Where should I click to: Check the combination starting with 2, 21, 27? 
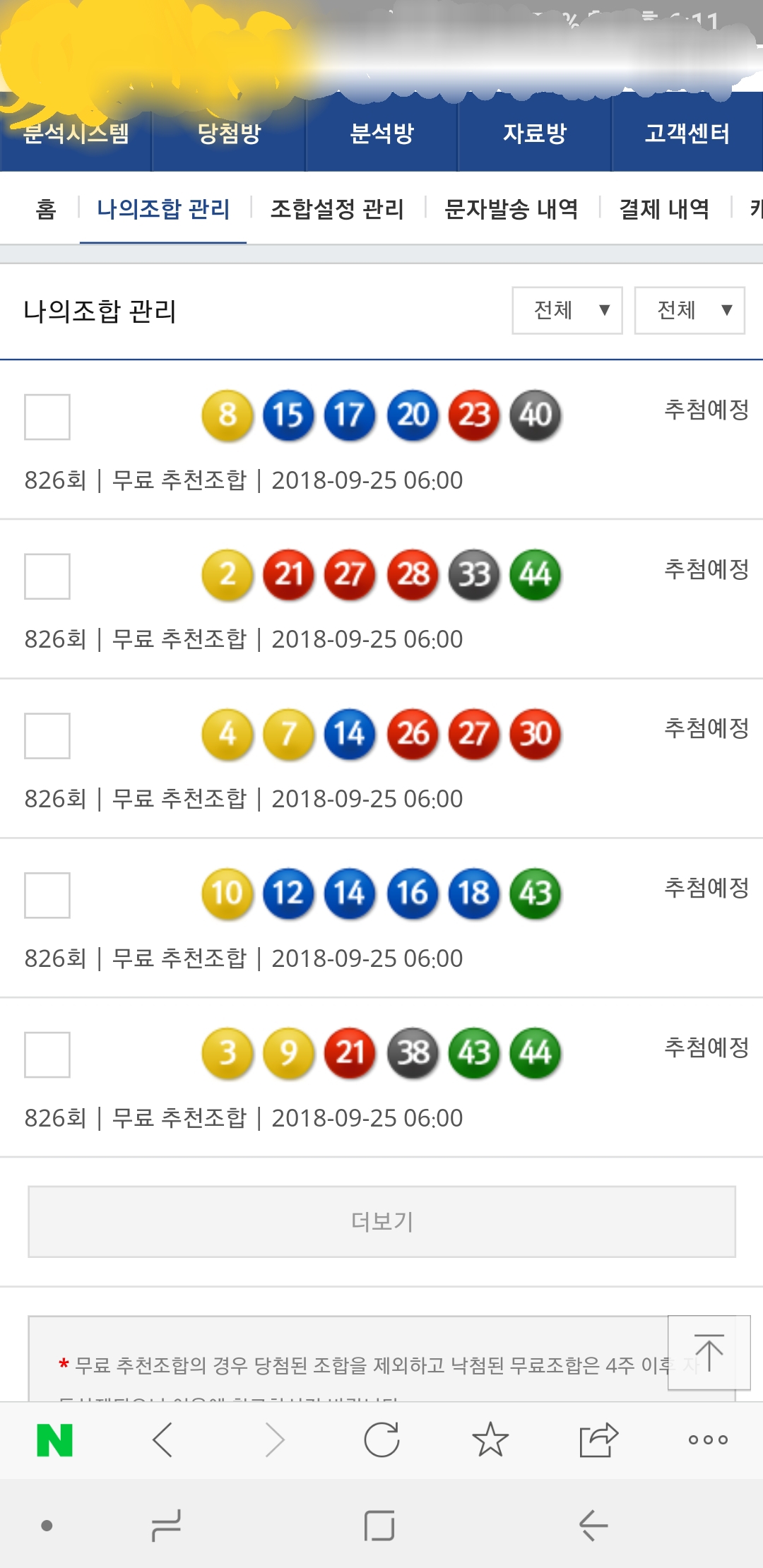[x=47, y=576]
